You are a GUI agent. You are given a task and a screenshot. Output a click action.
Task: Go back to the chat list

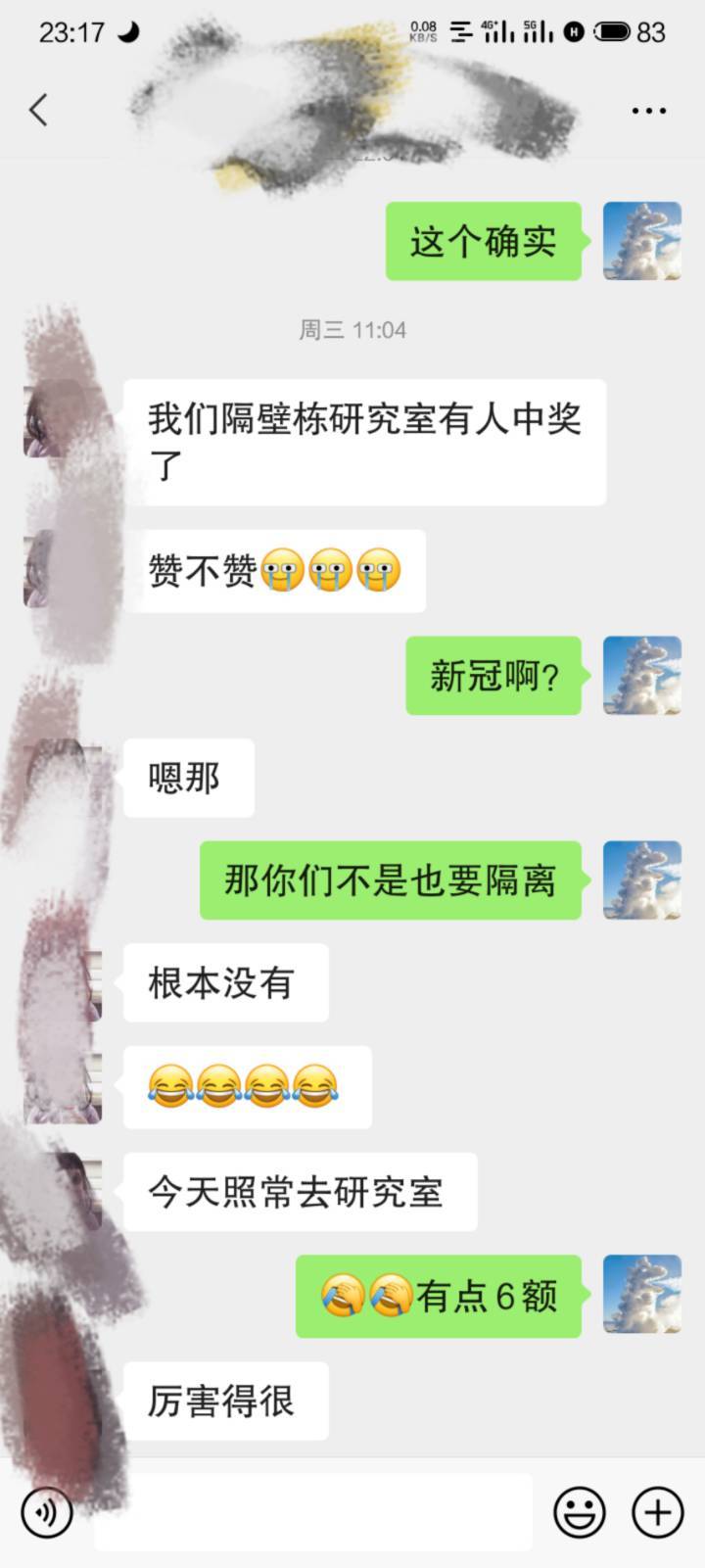pos(38,110)
